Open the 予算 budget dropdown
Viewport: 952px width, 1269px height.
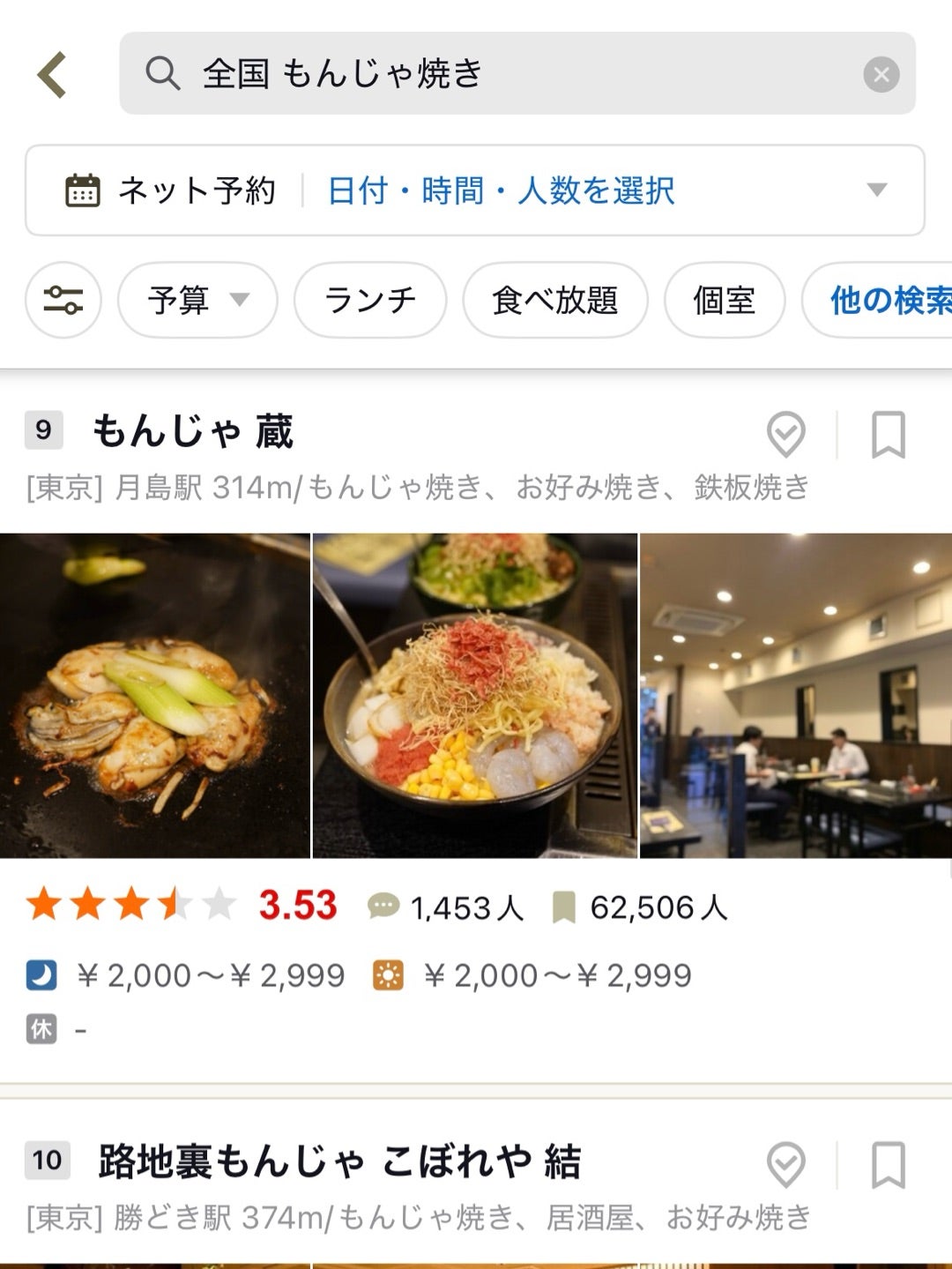click(197, 300)
